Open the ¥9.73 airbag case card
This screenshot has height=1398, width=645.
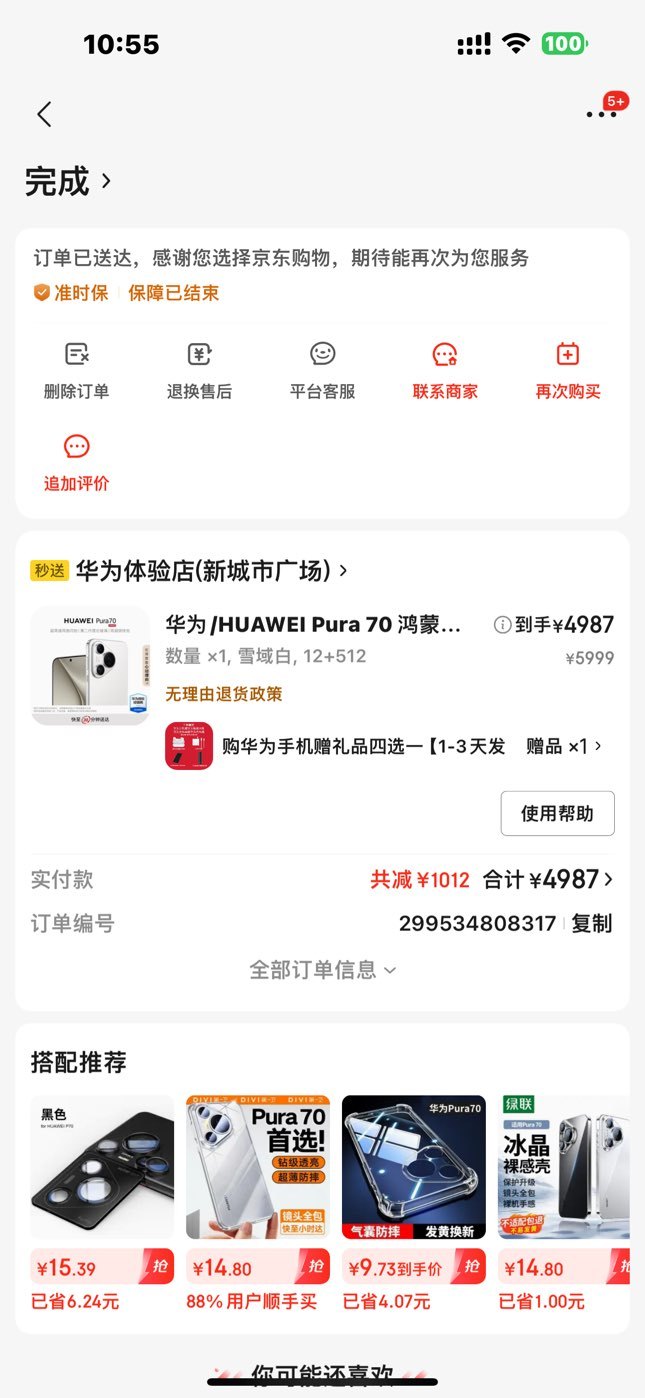coord(414,1204)
